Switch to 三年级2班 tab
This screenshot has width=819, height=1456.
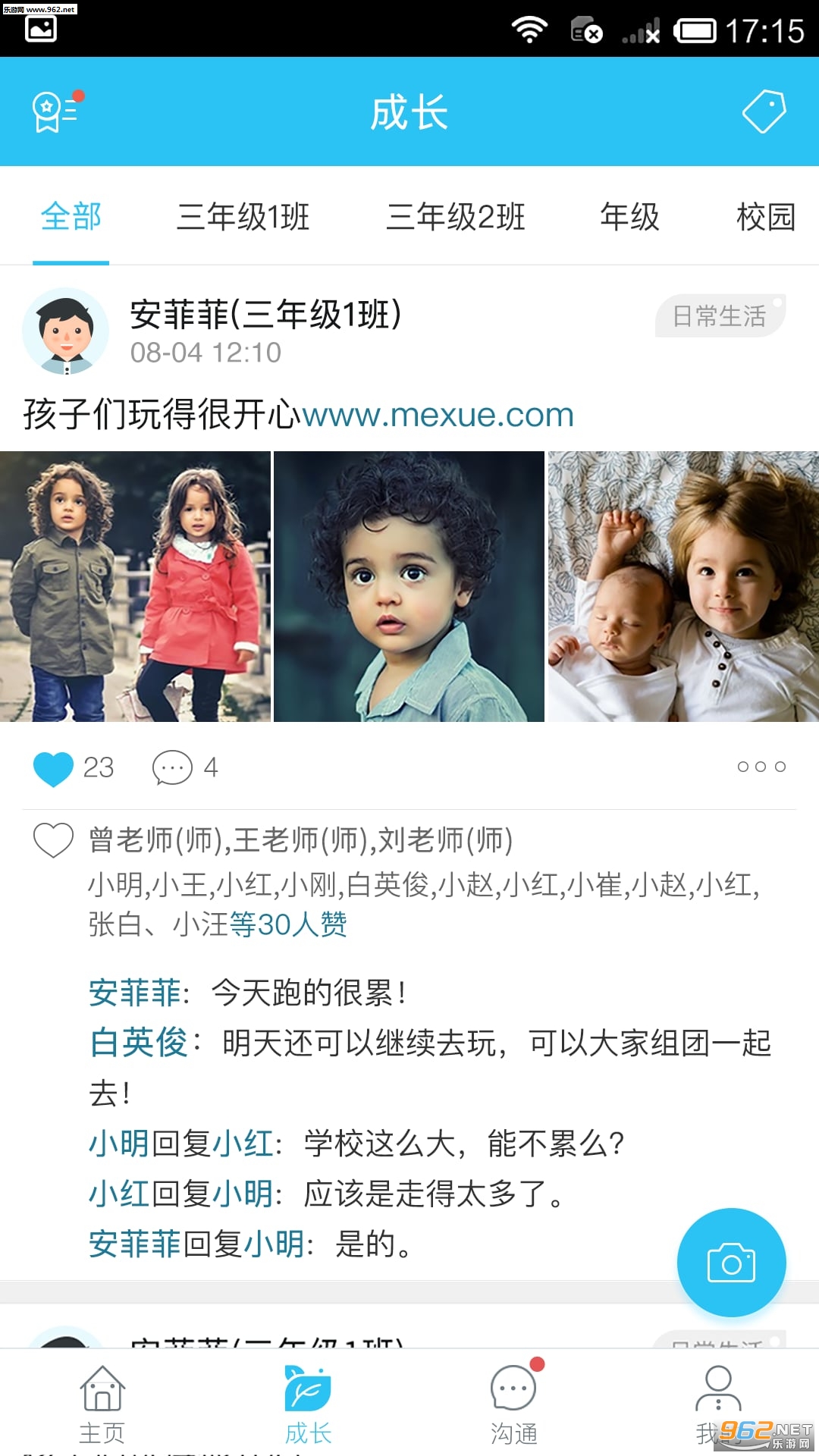455,217
